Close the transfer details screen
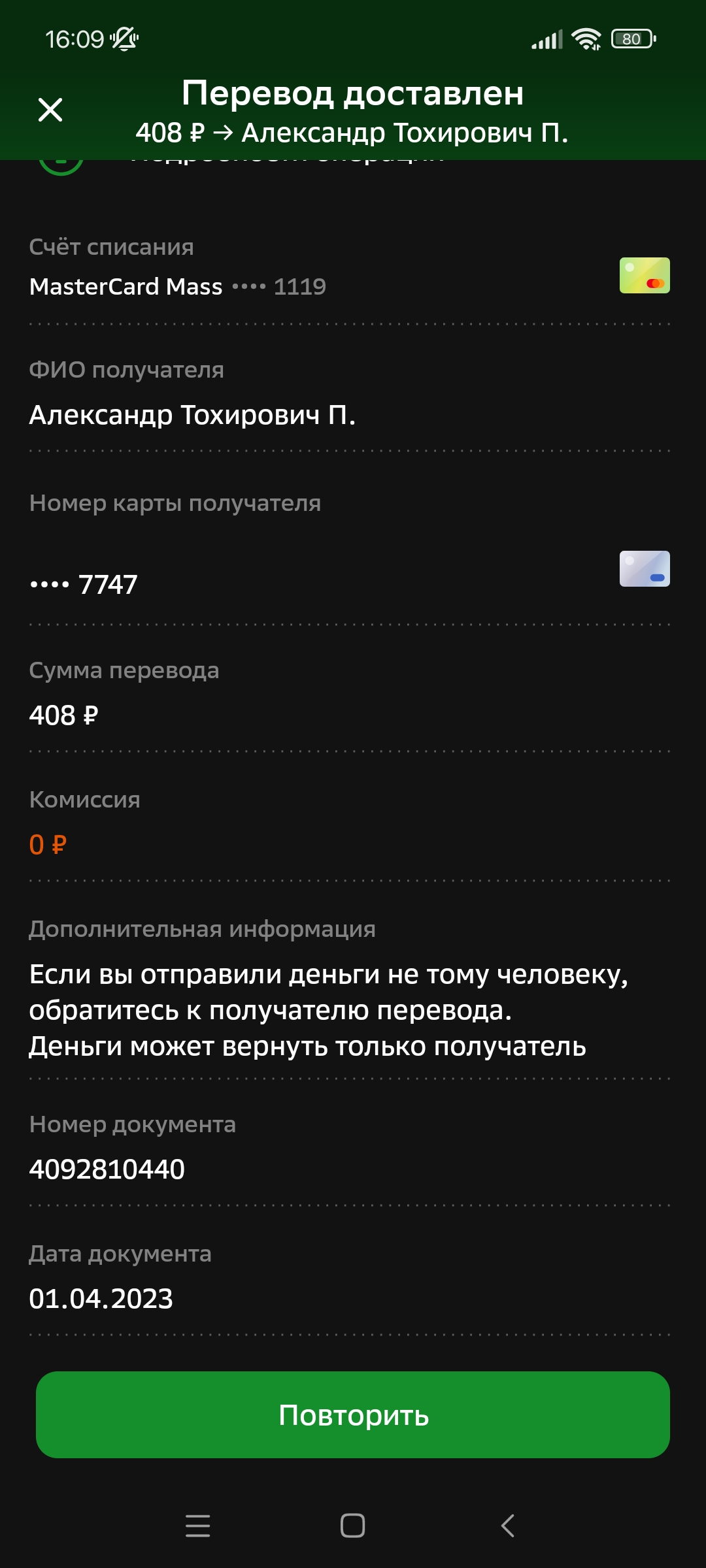706x1568 pixels. click(x=50, y=110)
